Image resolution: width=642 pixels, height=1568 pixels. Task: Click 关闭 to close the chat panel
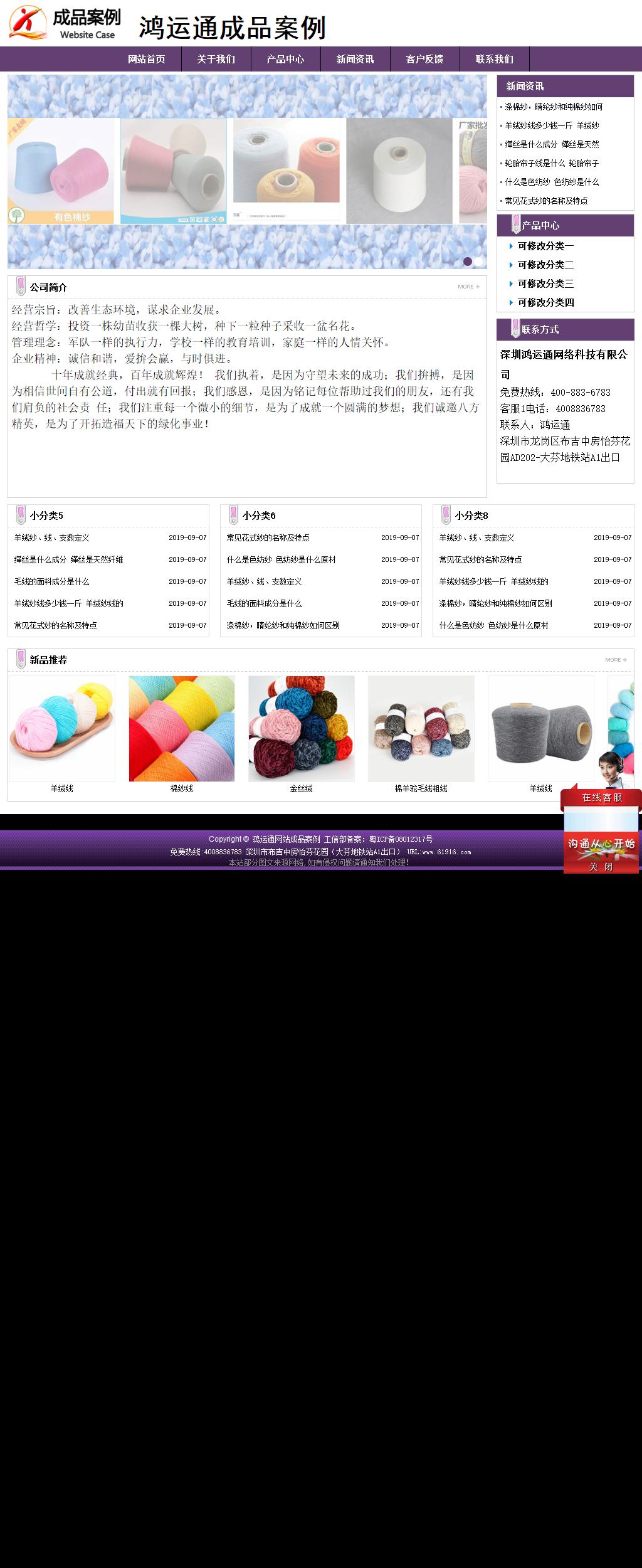coord(600,869)
